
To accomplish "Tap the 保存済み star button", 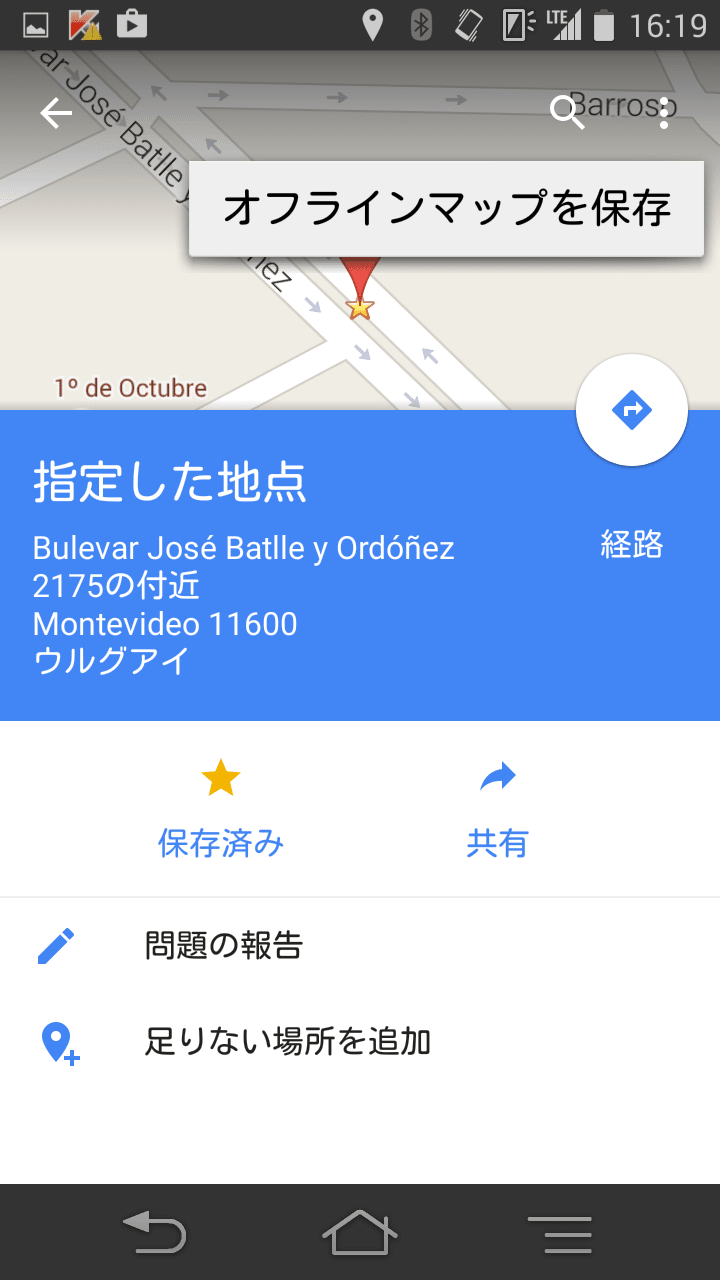I will 220,808.
